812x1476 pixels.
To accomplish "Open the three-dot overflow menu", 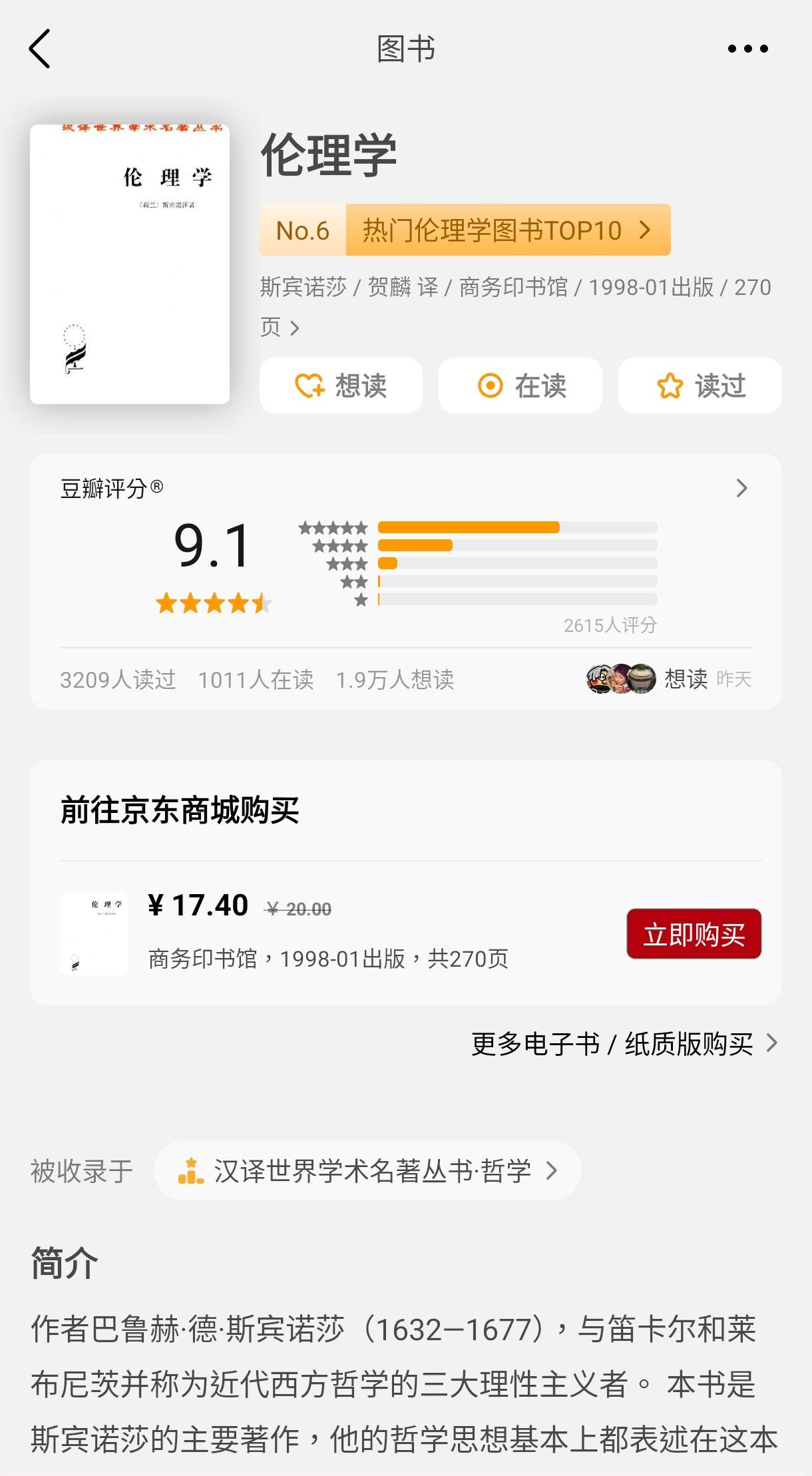I will (x=747, y=49).
